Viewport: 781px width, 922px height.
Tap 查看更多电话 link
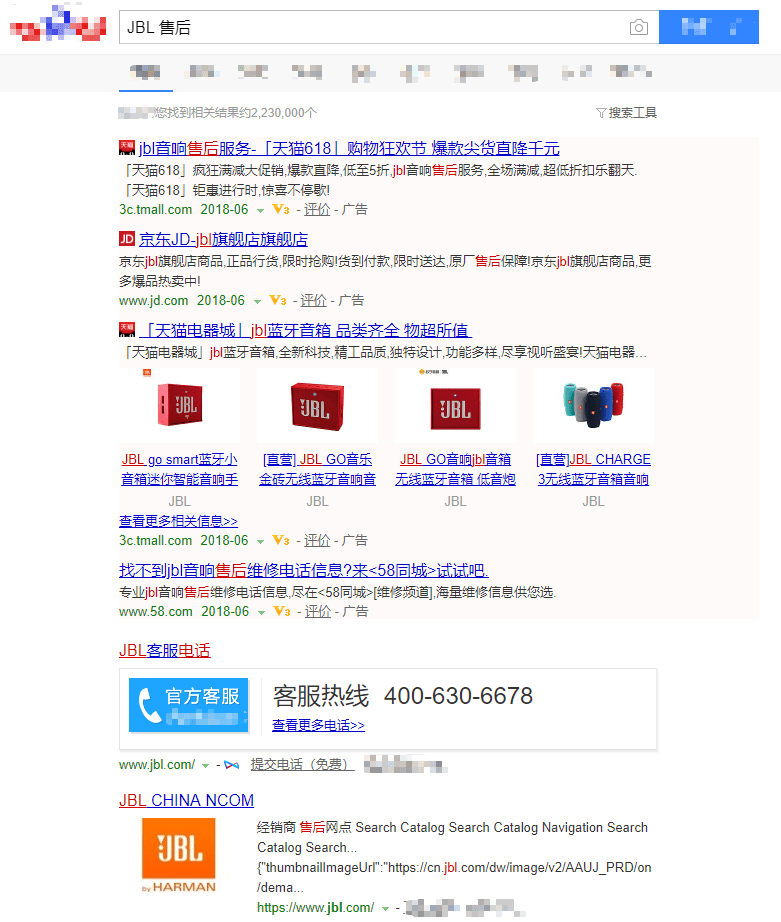click(318, 725)
